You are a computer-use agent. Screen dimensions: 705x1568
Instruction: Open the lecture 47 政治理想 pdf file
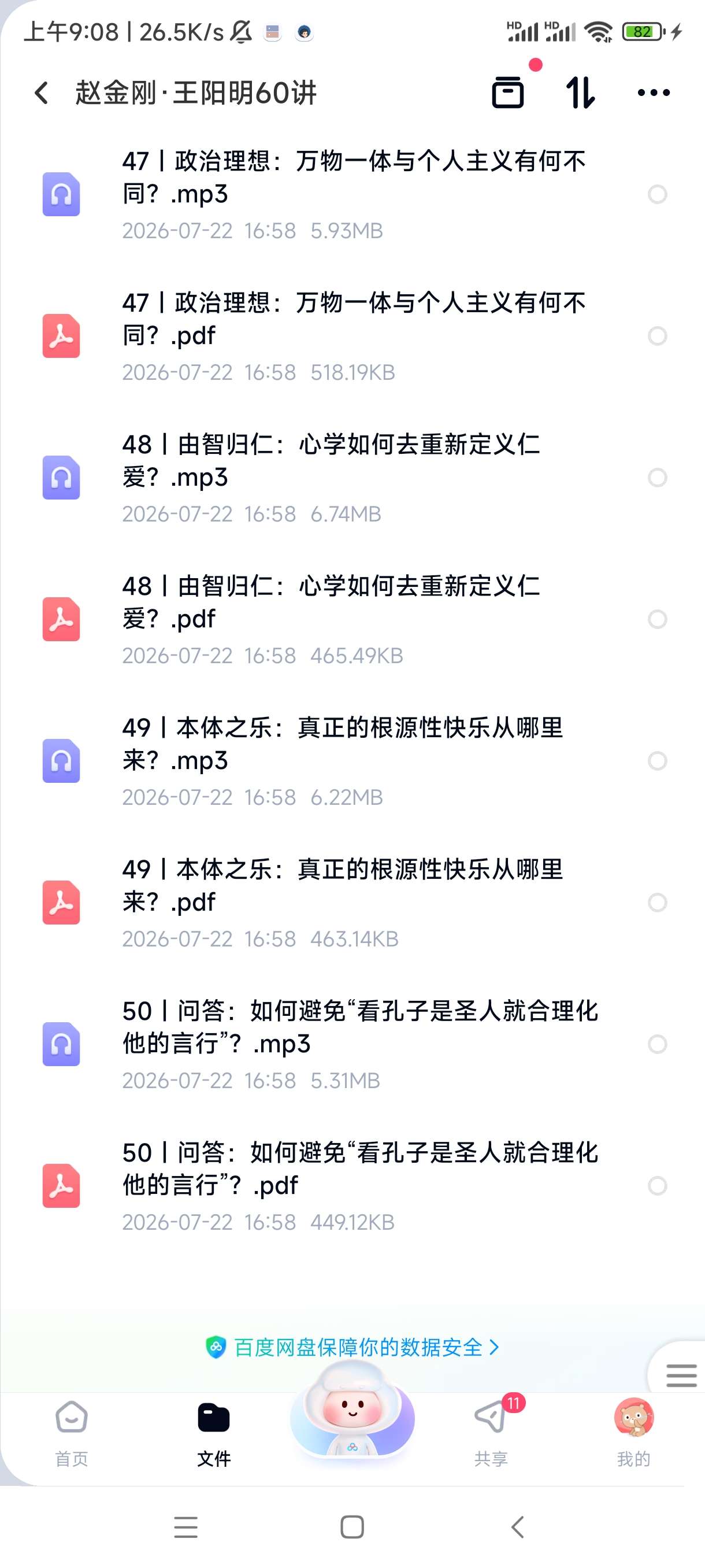352,336
